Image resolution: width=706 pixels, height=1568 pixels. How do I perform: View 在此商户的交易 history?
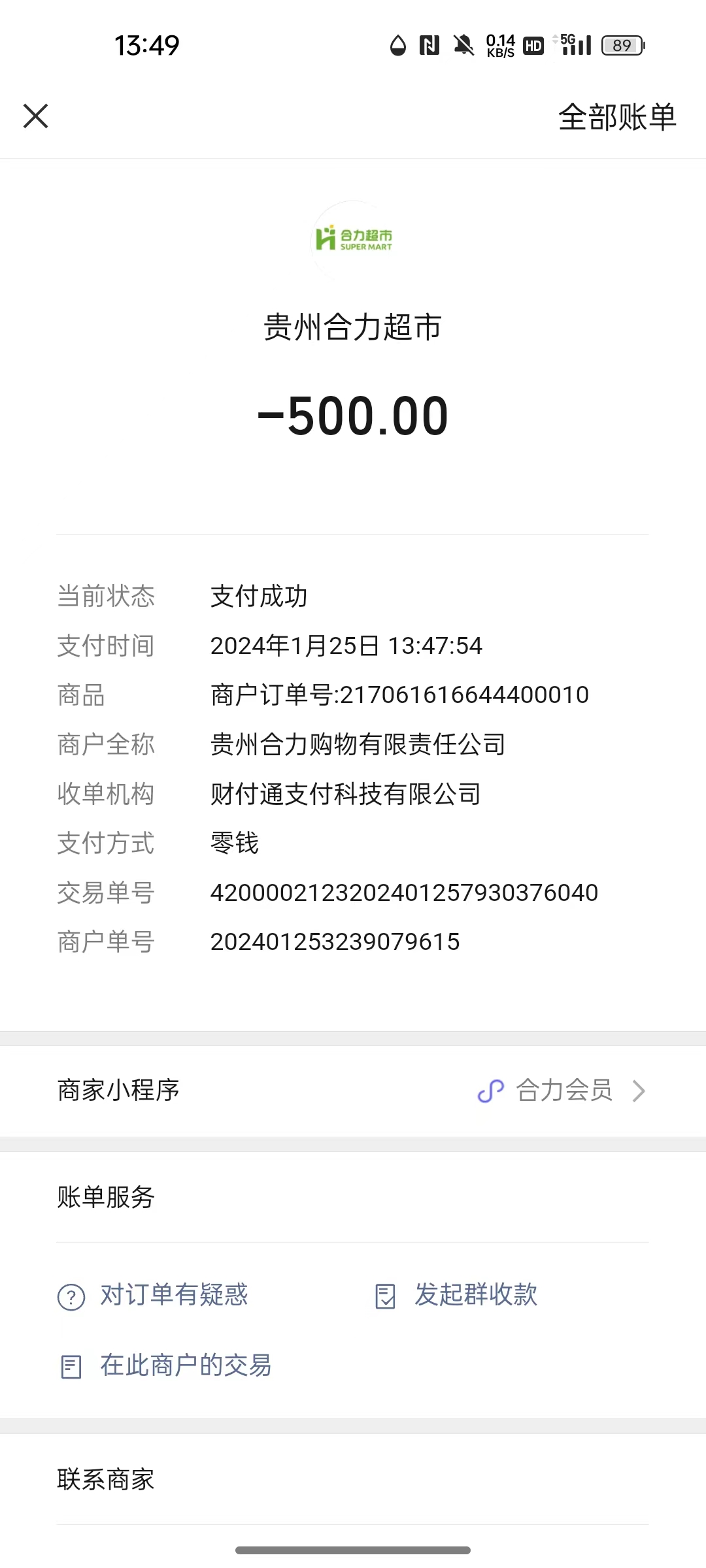[x=166, y=1365]
